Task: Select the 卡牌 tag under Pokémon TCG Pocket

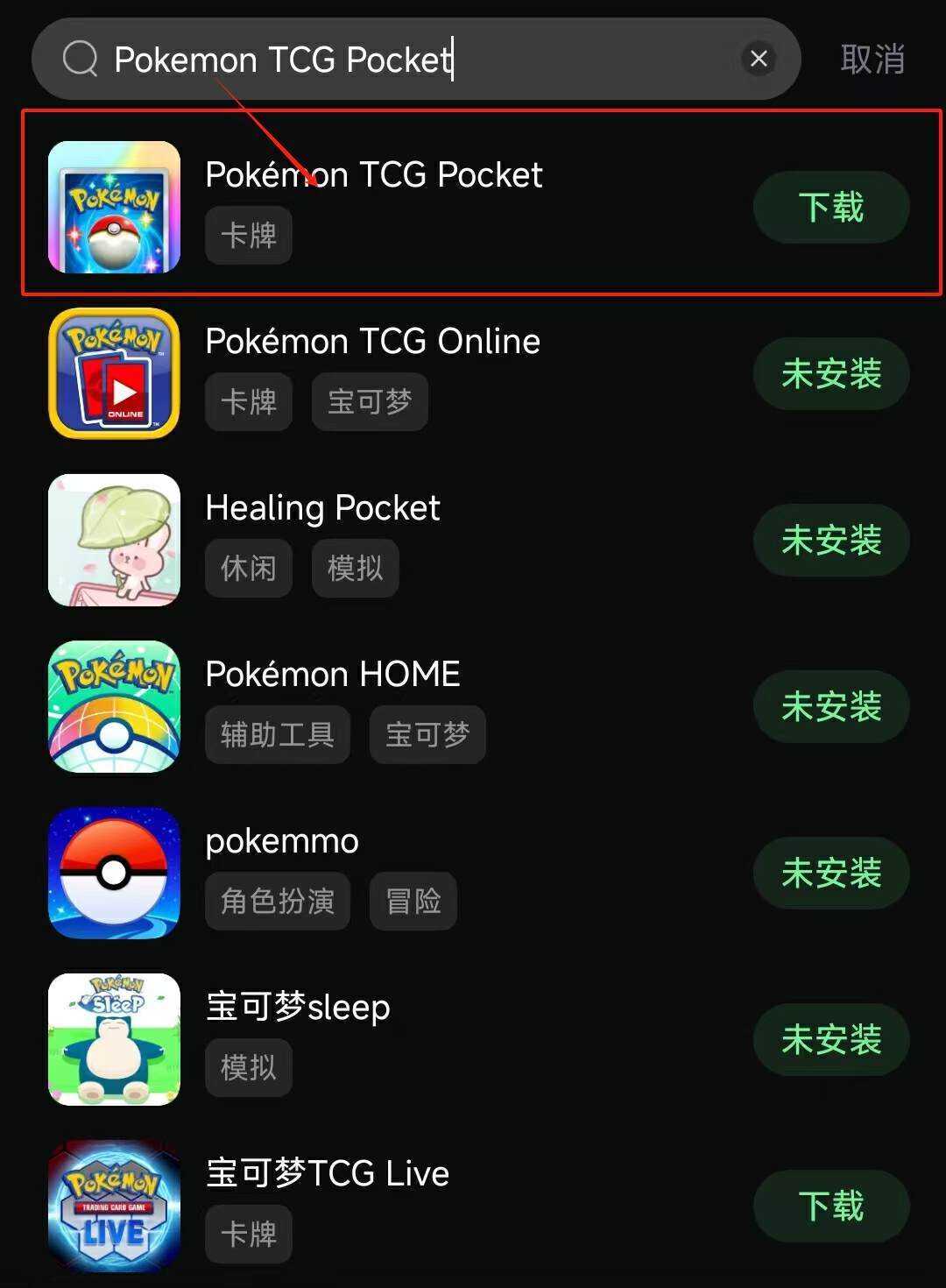Action: [248, 235]
